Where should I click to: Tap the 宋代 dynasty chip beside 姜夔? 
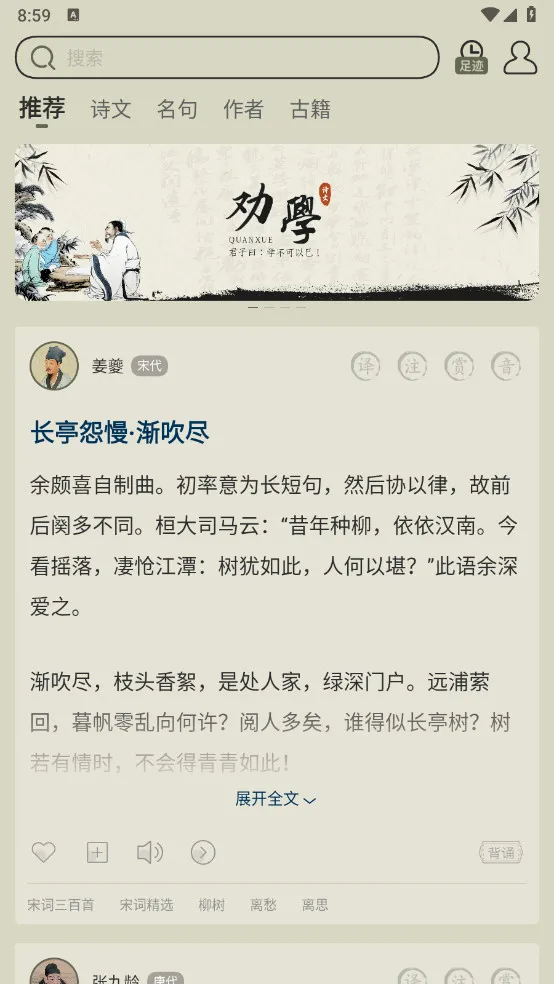149,366
